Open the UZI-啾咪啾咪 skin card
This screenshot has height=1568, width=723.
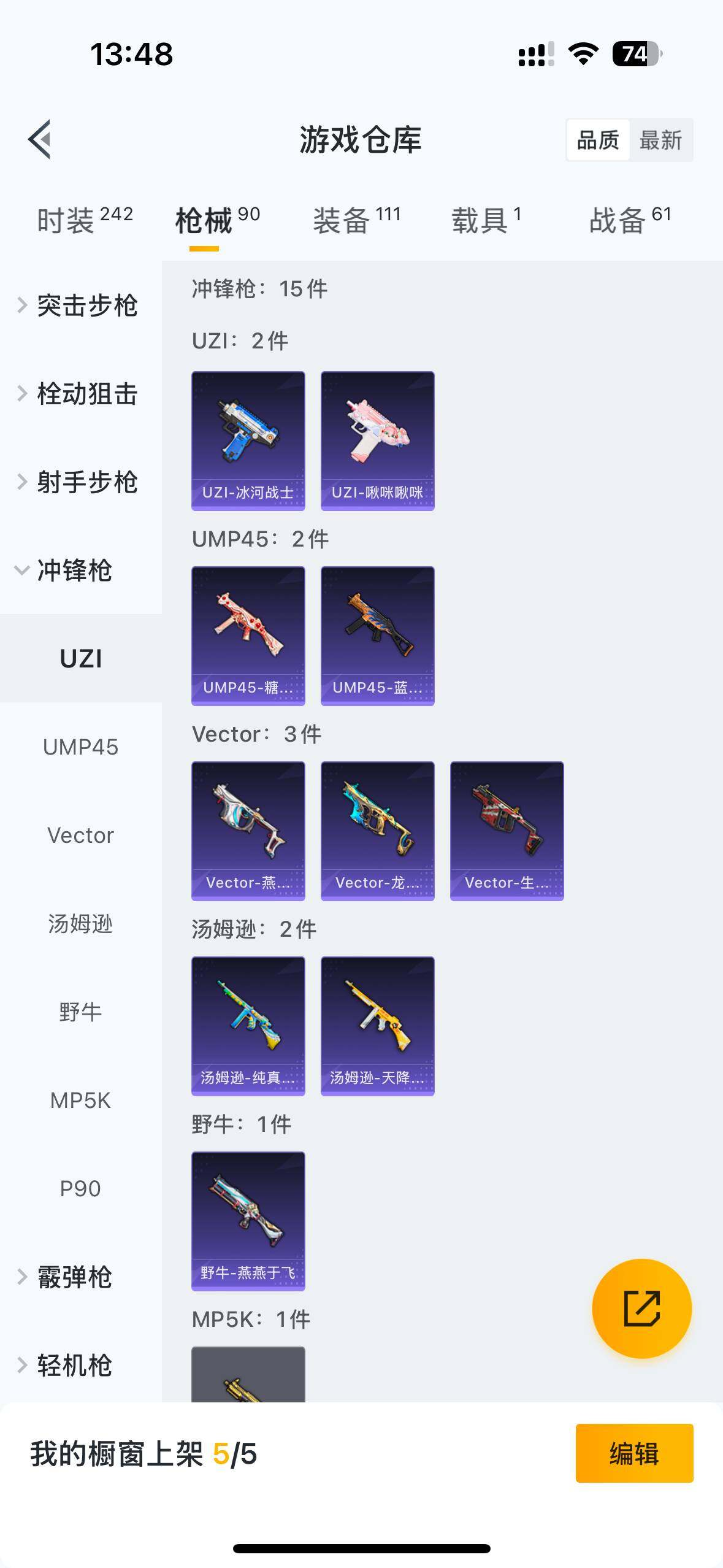[378, 441]
